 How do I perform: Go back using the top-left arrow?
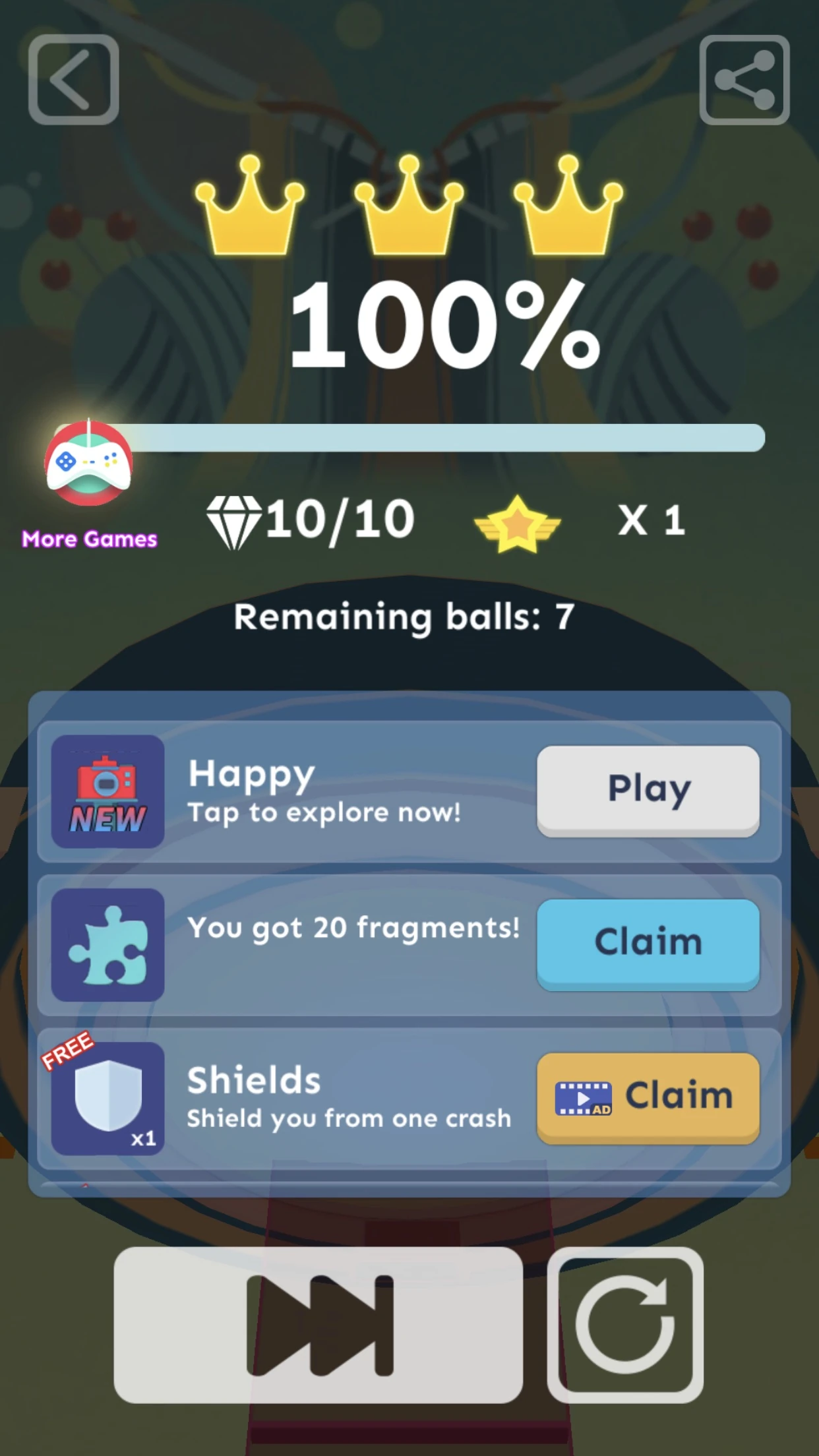(73, 80)
